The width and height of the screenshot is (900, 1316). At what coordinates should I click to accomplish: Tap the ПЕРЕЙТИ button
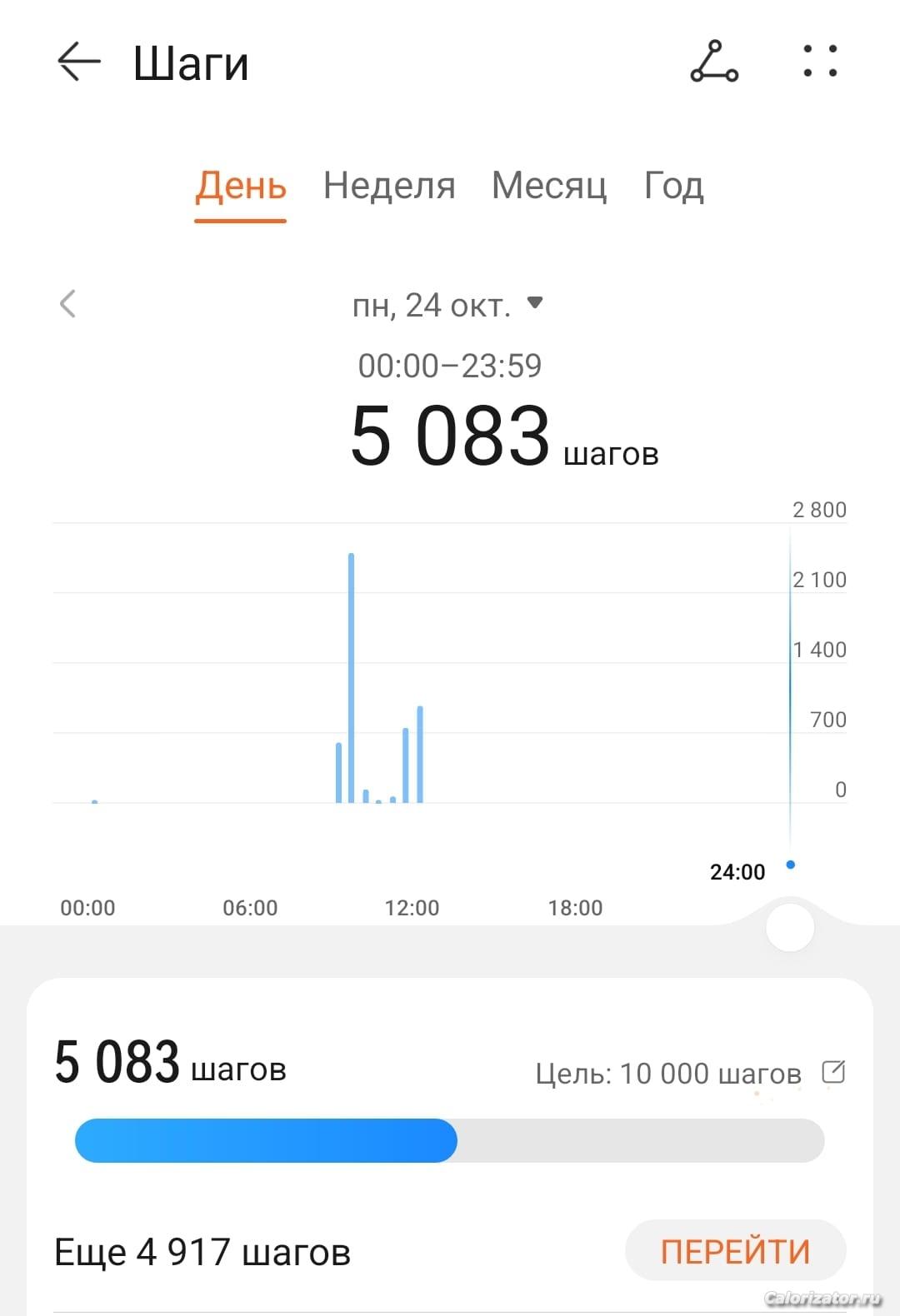(x=735, y=1251)
